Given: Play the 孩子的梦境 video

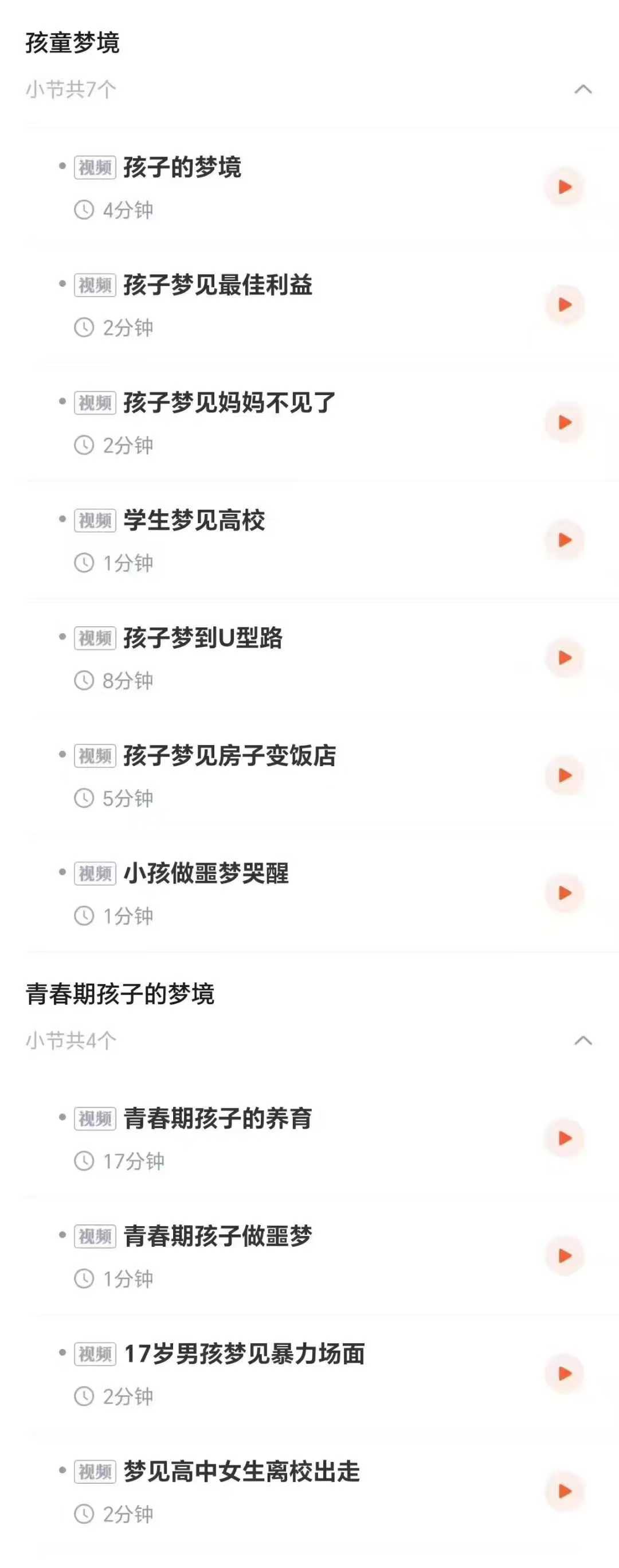Looking at the screenshot, I should point(565,187).
